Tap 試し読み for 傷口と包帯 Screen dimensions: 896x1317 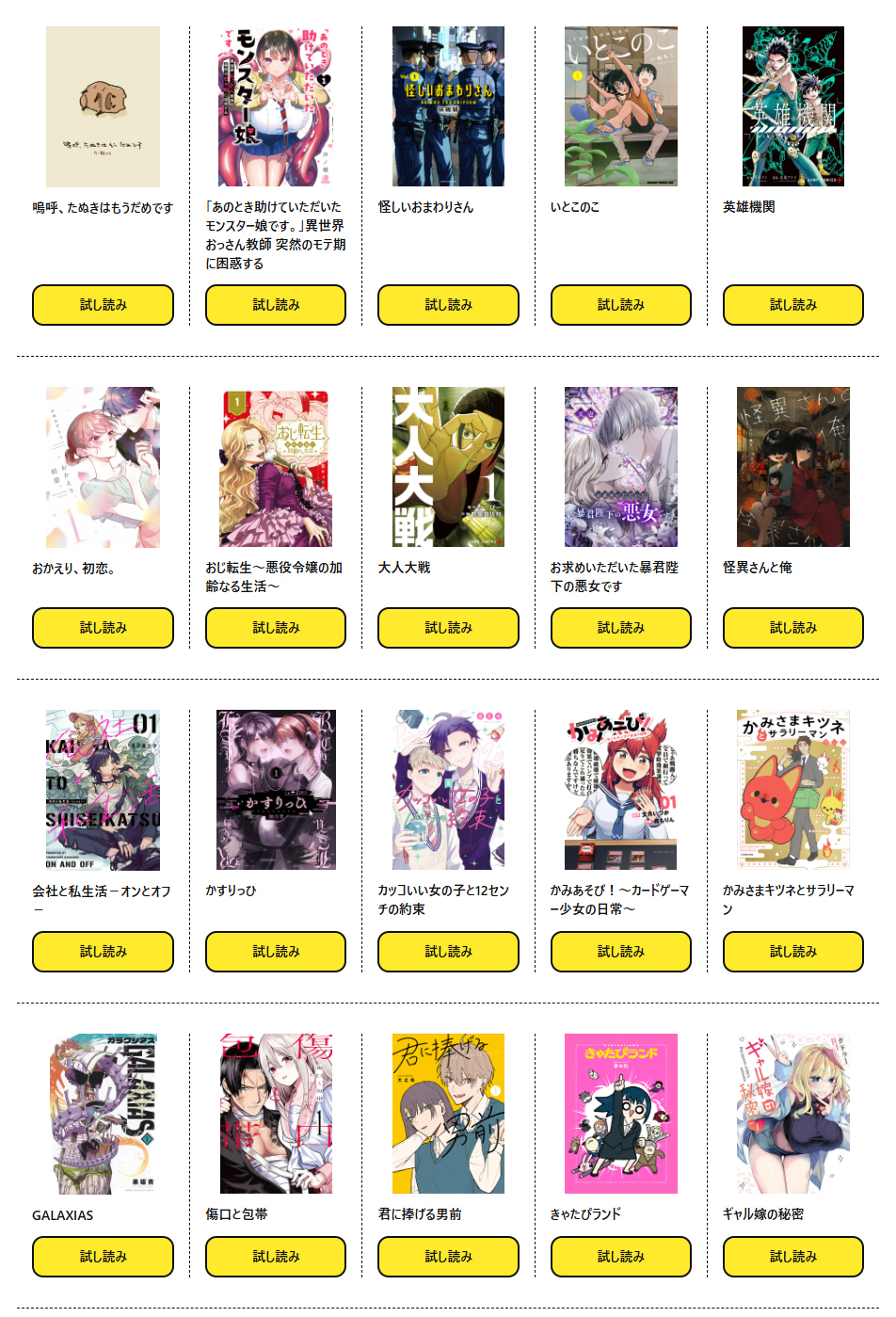[x=276, y=1257]
